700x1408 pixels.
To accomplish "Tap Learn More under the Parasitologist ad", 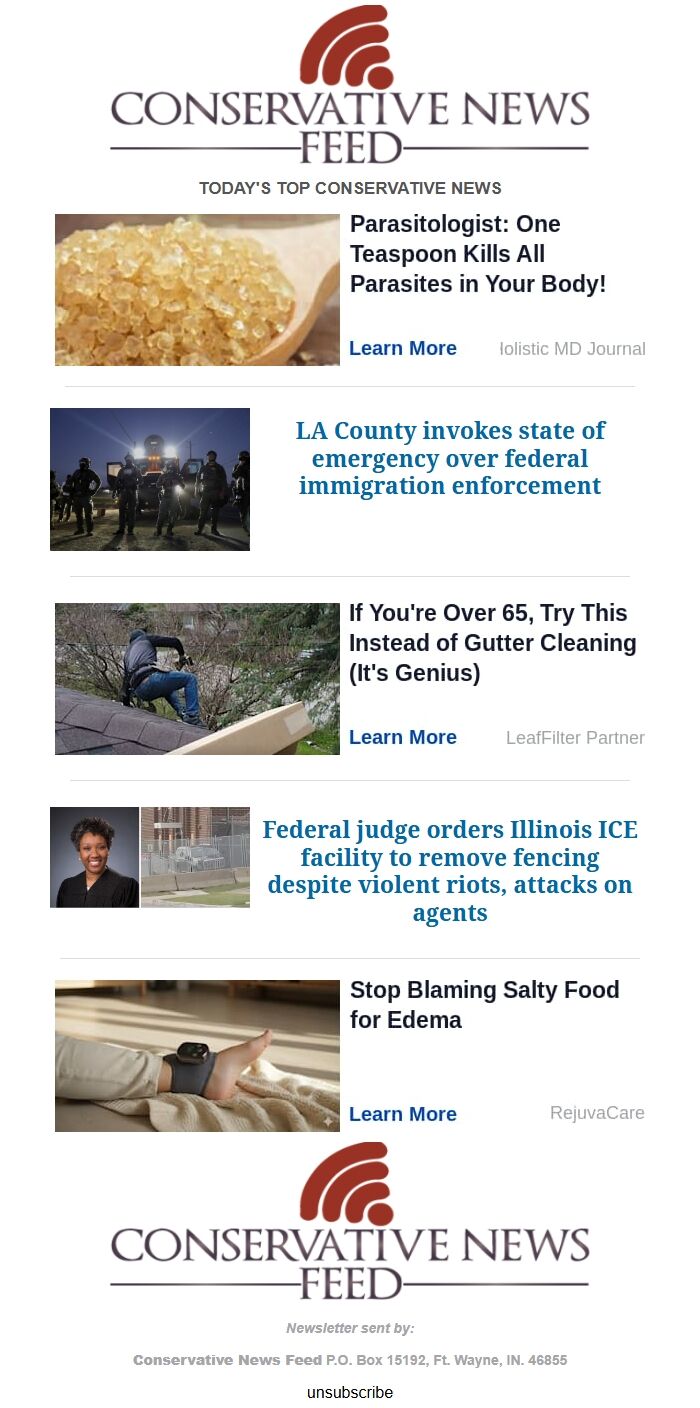I will coord(402,348).
